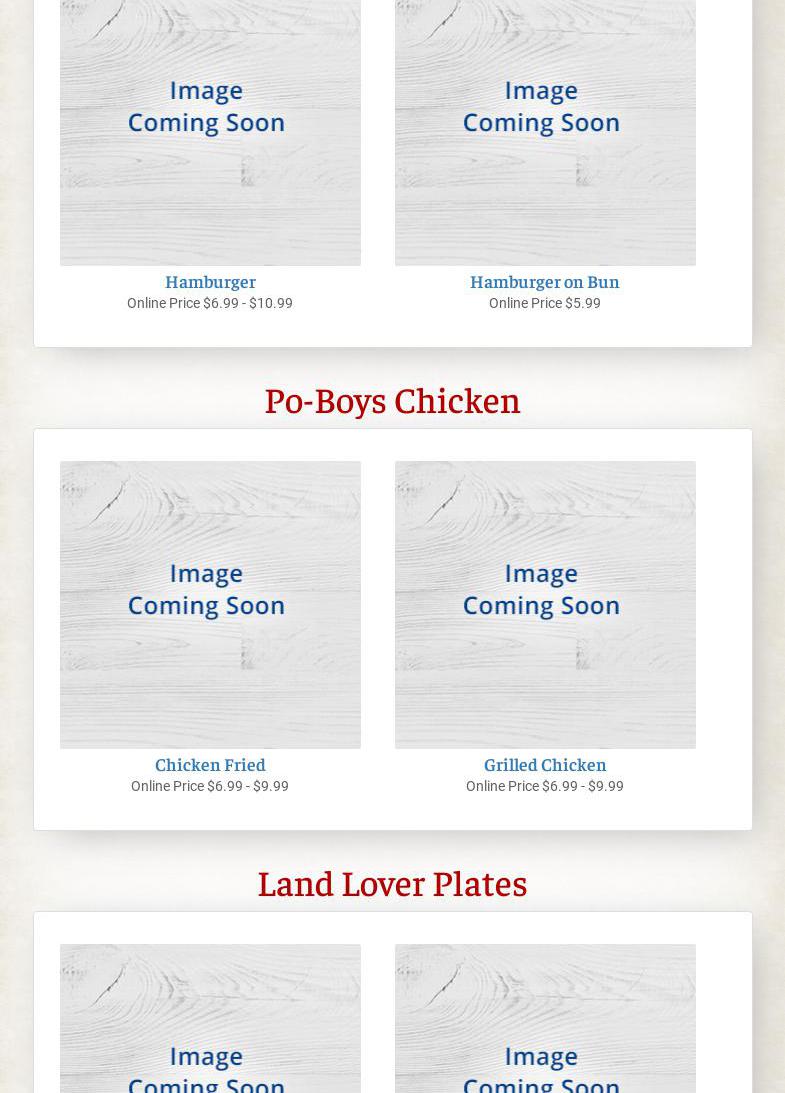Screen dimensions: 785x1093
Task: Open the Hamburger on Bun link
Action: click(544, 282)
